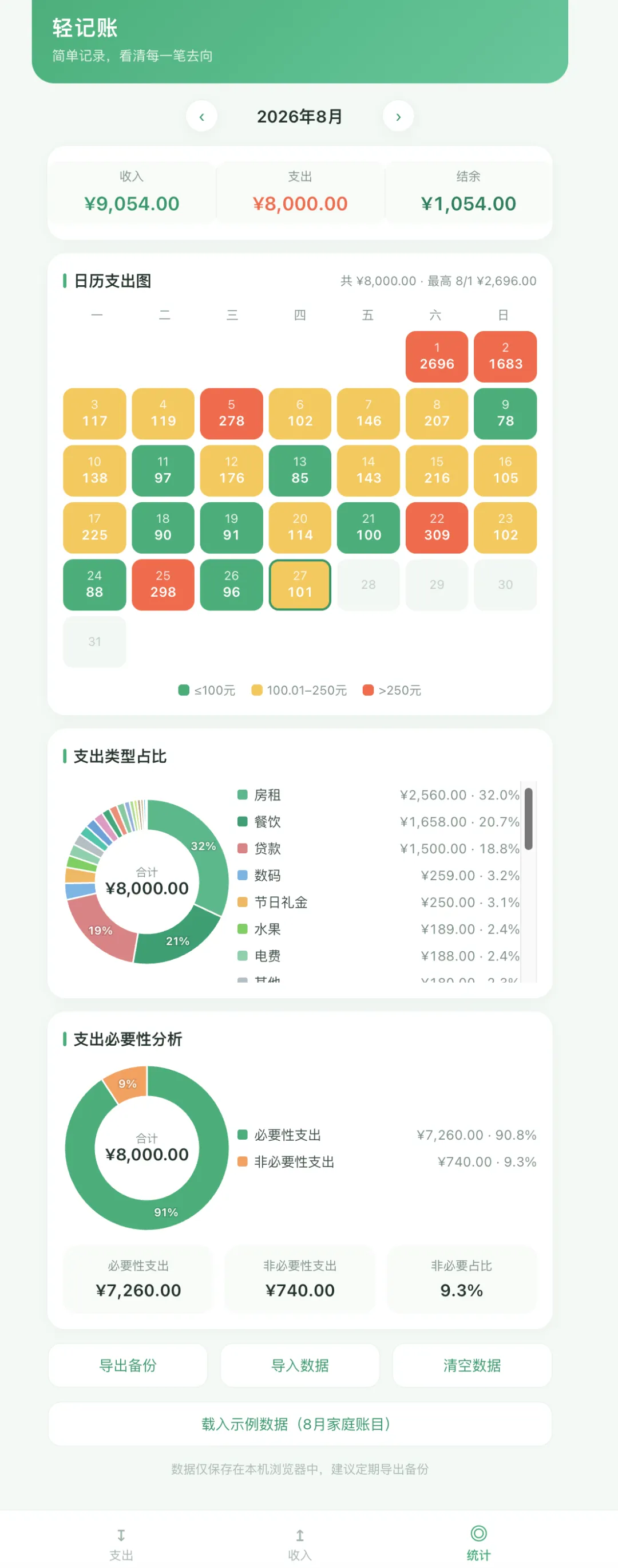Viewport: 618px width, 1568px height.
Task: Select August 1 in the spending calendar
Action: coord(437,357)
